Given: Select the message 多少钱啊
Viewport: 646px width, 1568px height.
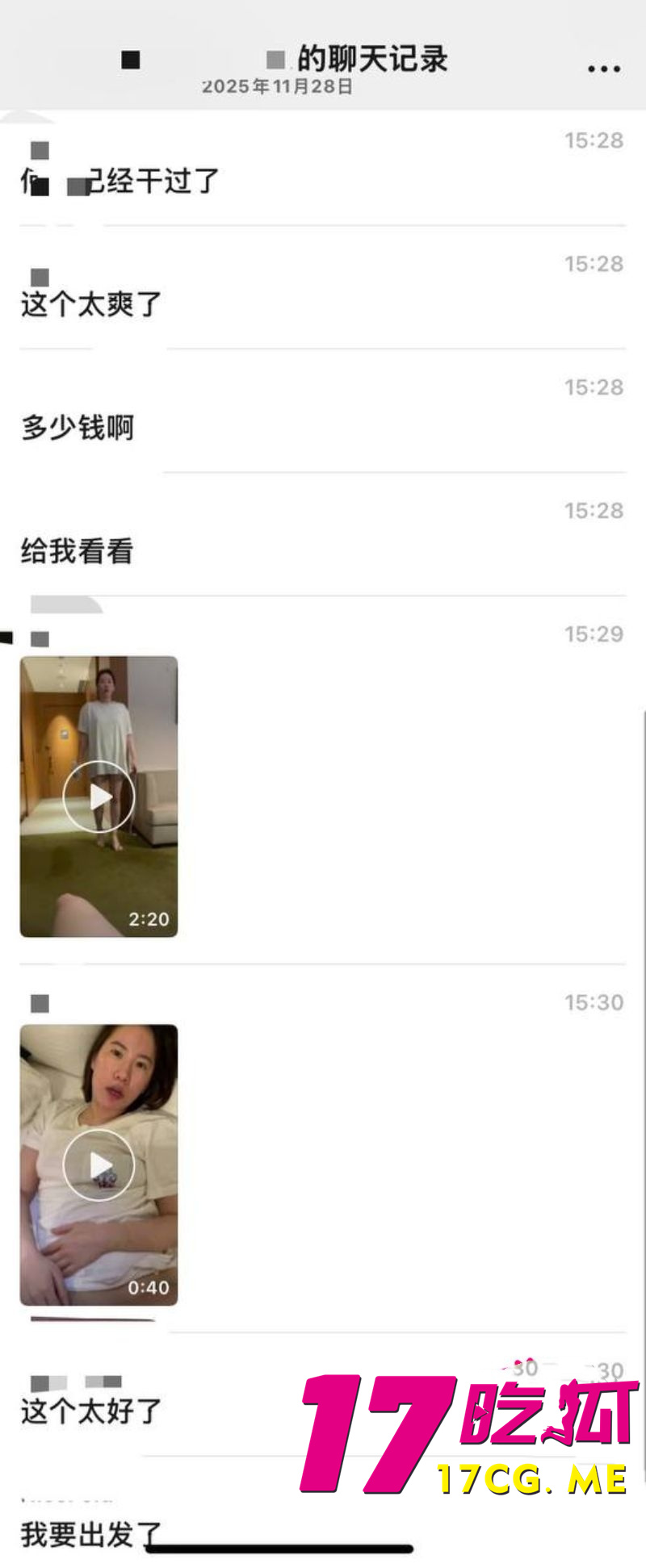Looking at the screenshot, I should click(x=78, y=428).
